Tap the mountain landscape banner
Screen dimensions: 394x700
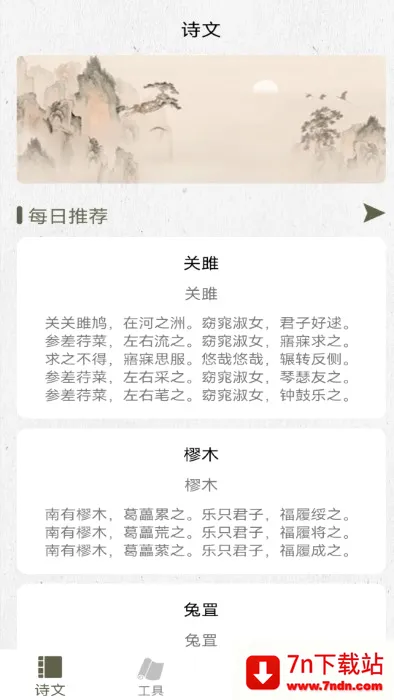click(201, 119)
